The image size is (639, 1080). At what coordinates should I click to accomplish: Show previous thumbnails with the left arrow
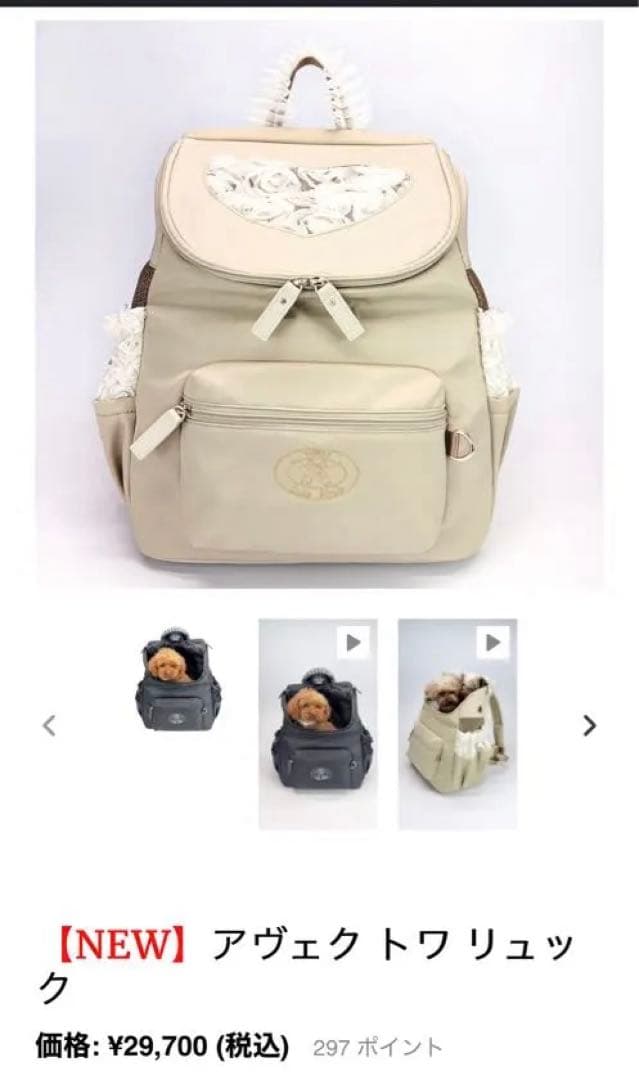pos(48,725)
